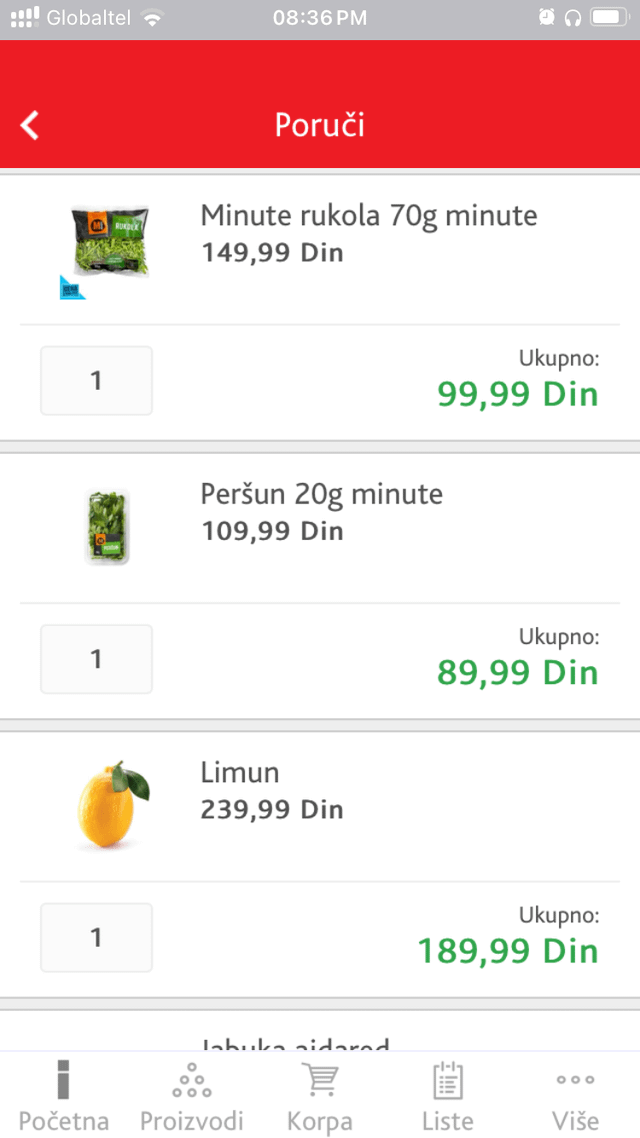Edit quantity for Peršun 20g
This screenshot has width=640, height=1138.
click(x=97, y=659)
